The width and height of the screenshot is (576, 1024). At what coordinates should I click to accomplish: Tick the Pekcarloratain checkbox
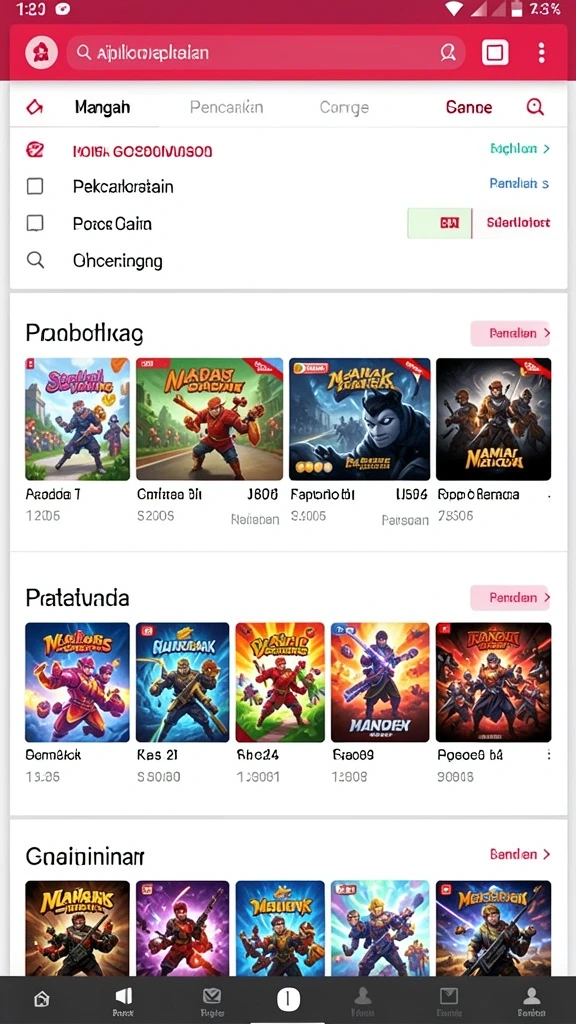(x=35, y=187)
